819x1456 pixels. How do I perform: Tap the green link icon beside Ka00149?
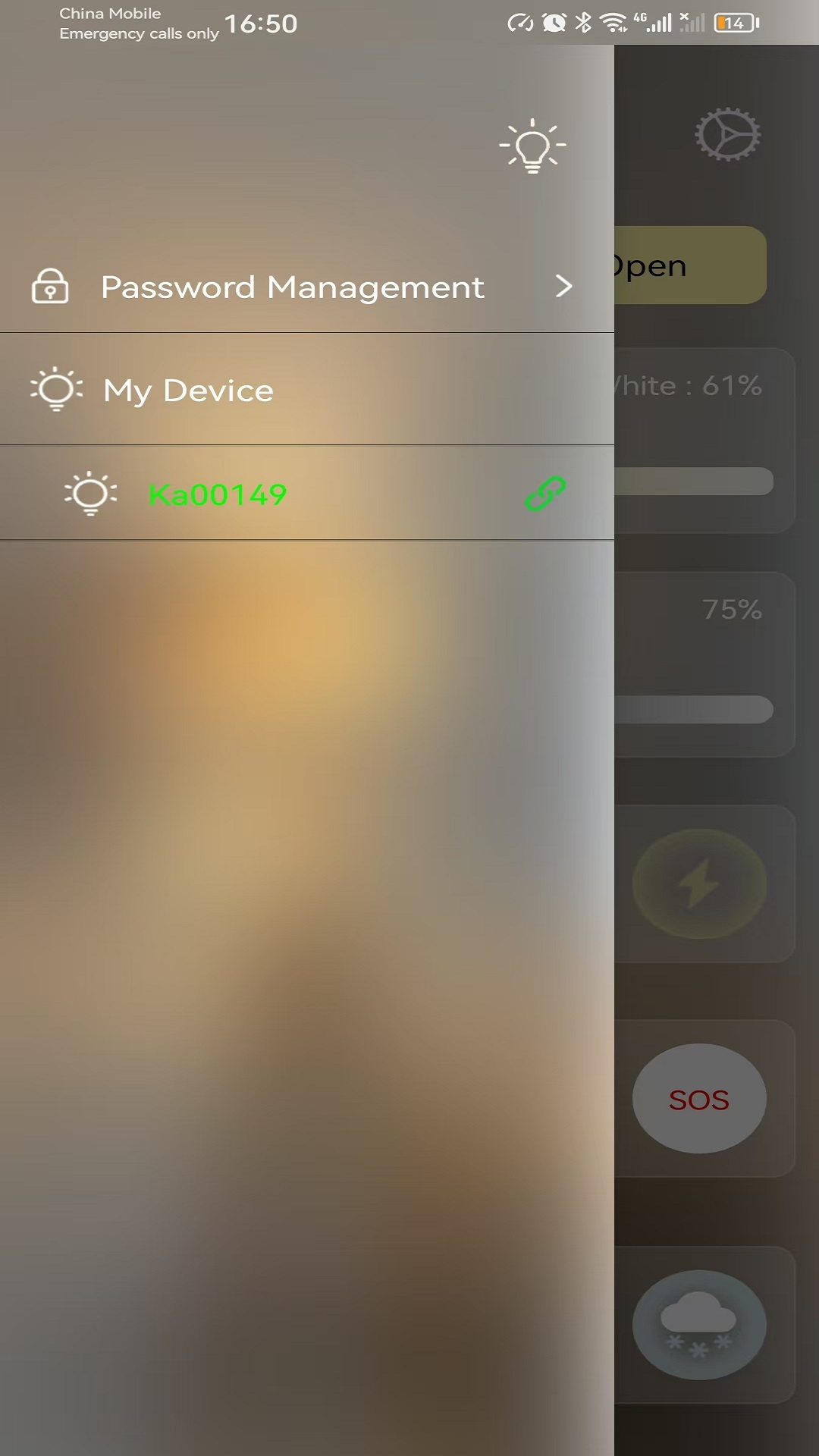pos(545,494)
